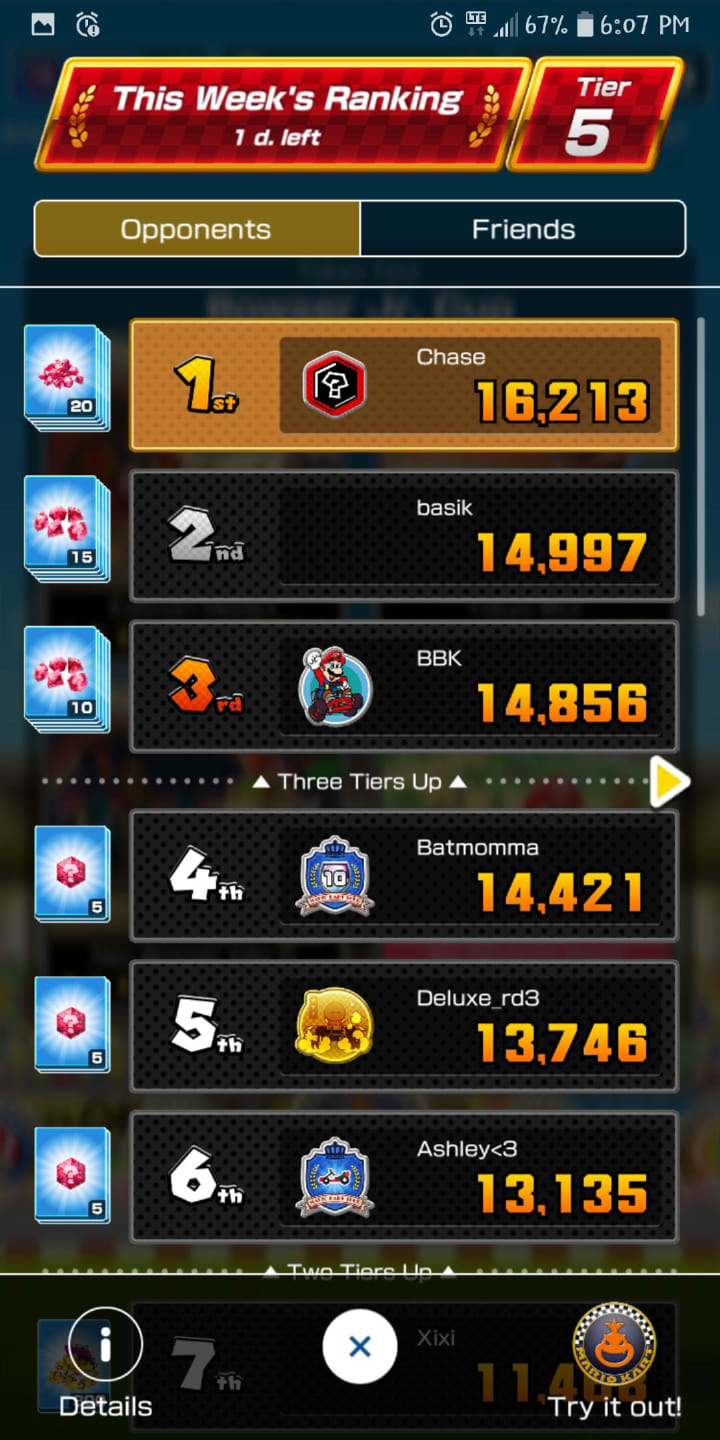Tap the 20 rubies reward for first place
The image size is (720, 1440).
(67, 378)
